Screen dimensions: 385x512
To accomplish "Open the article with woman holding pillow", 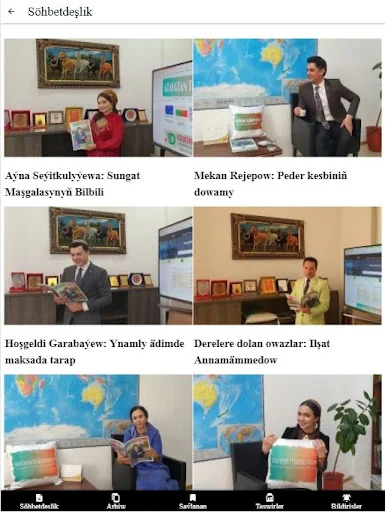I will 287,432.
